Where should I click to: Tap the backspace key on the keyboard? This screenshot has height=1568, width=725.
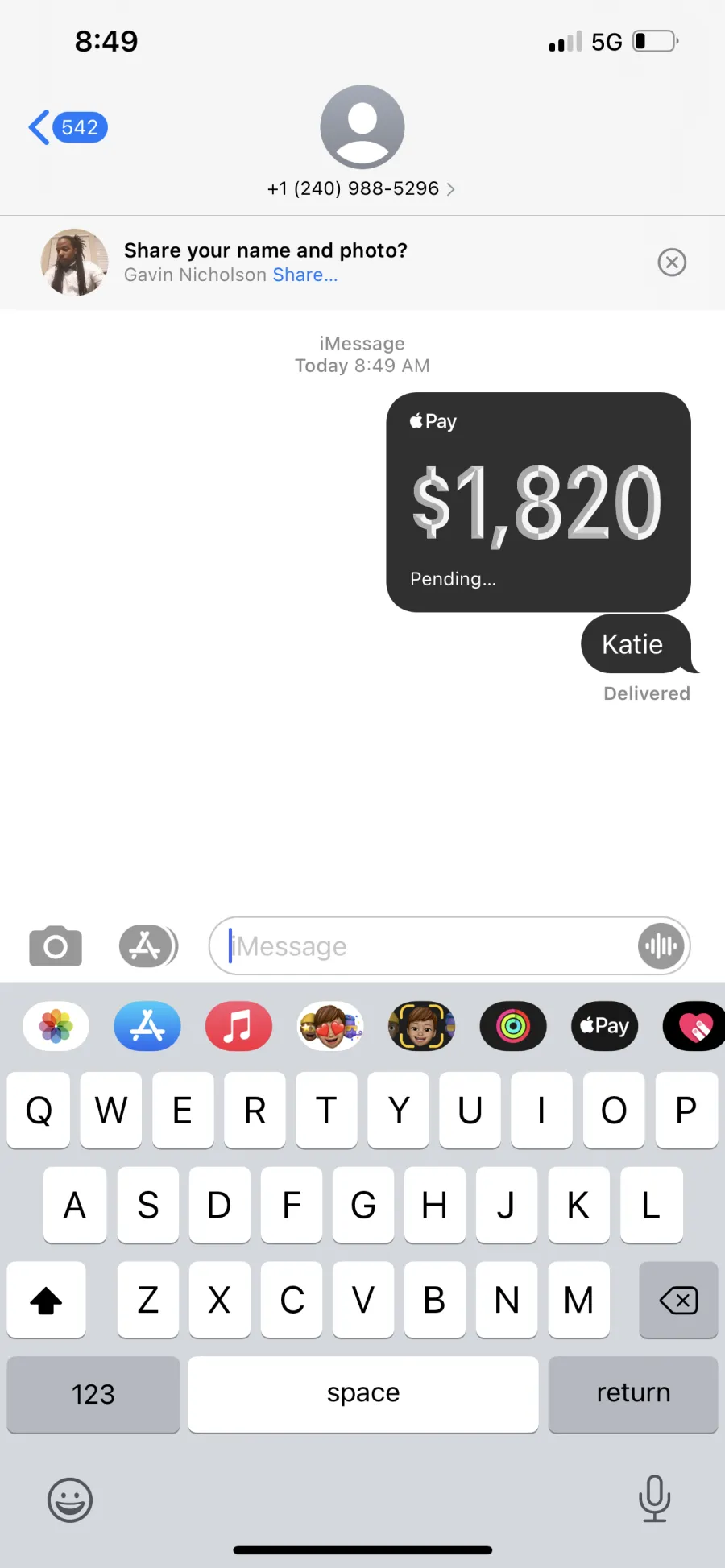(x=678, y=1300)
